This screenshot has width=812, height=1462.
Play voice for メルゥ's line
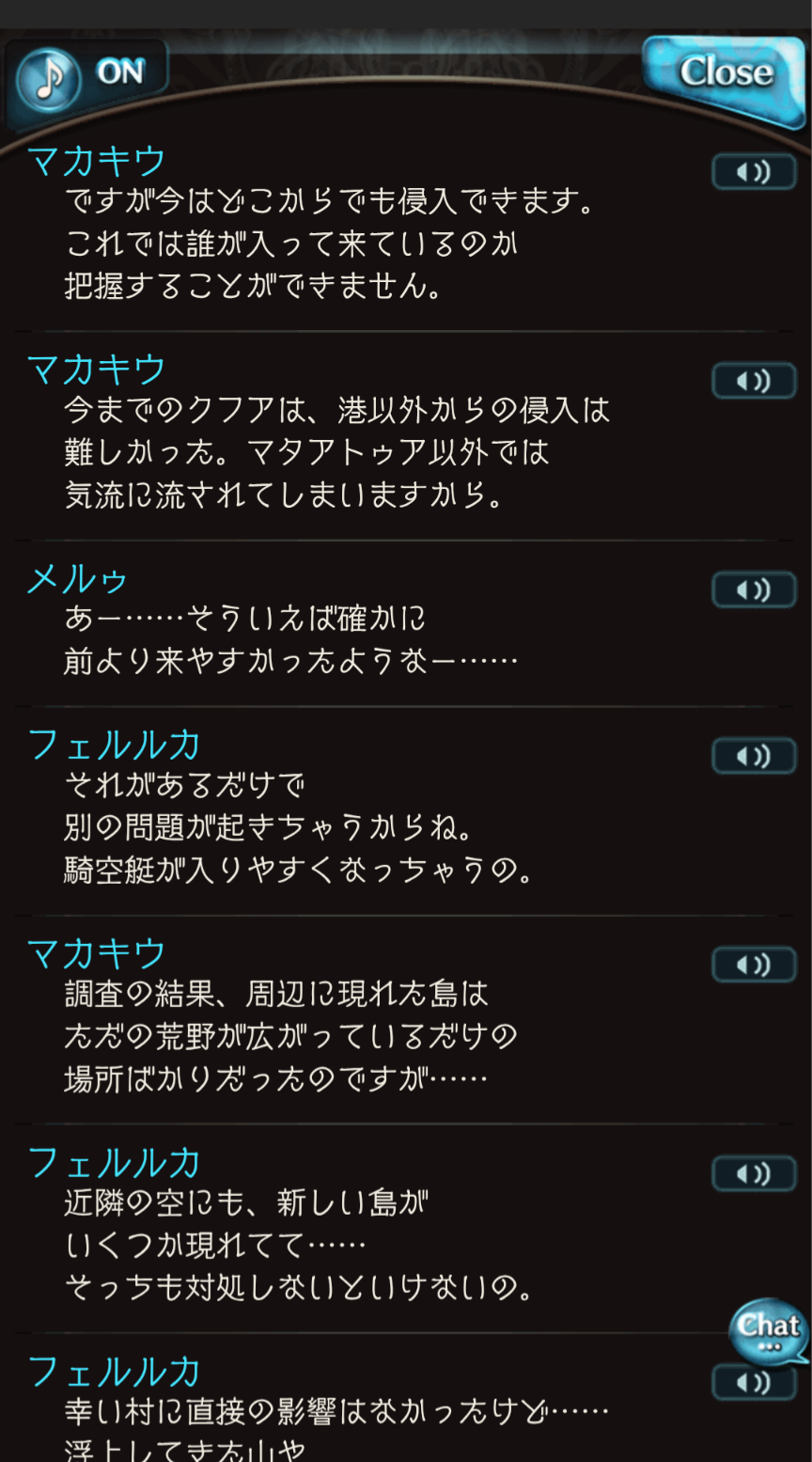[x=754, y=590]
